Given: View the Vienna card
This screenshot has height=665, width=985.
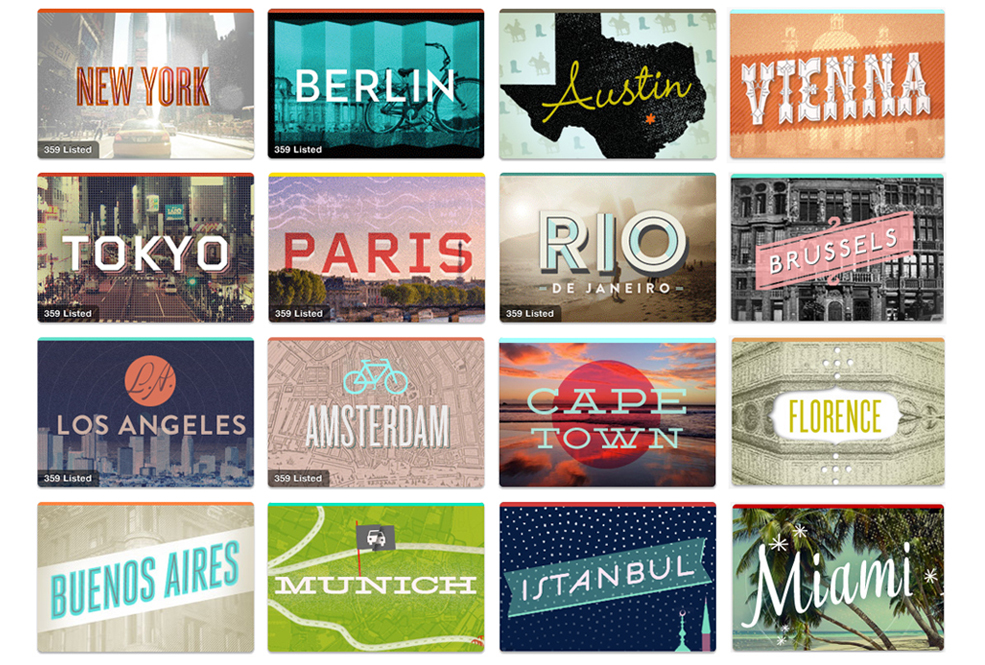Looking at the screenshot, I should coord(837,85).
